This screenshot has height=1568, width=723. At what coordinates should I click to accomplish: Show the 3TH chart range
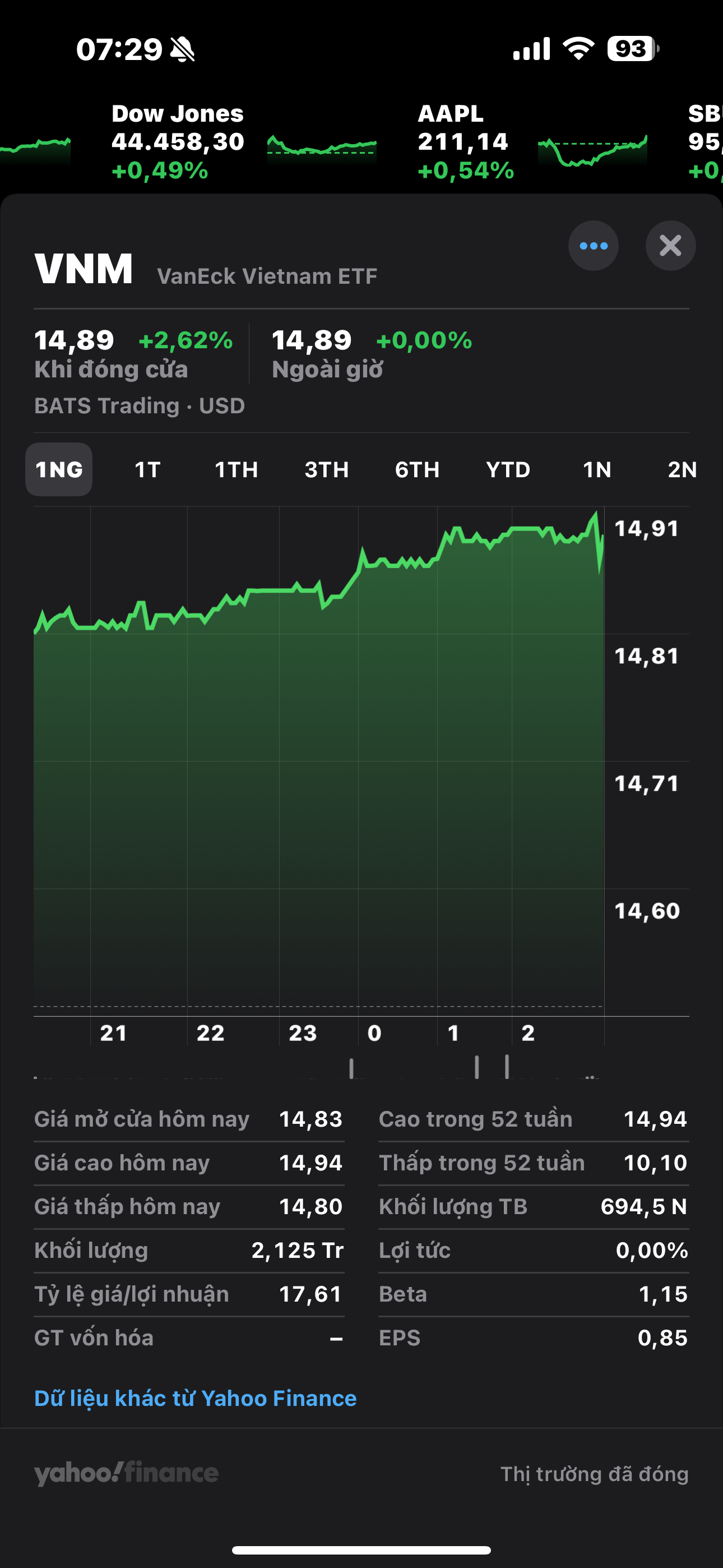point(327,470)
